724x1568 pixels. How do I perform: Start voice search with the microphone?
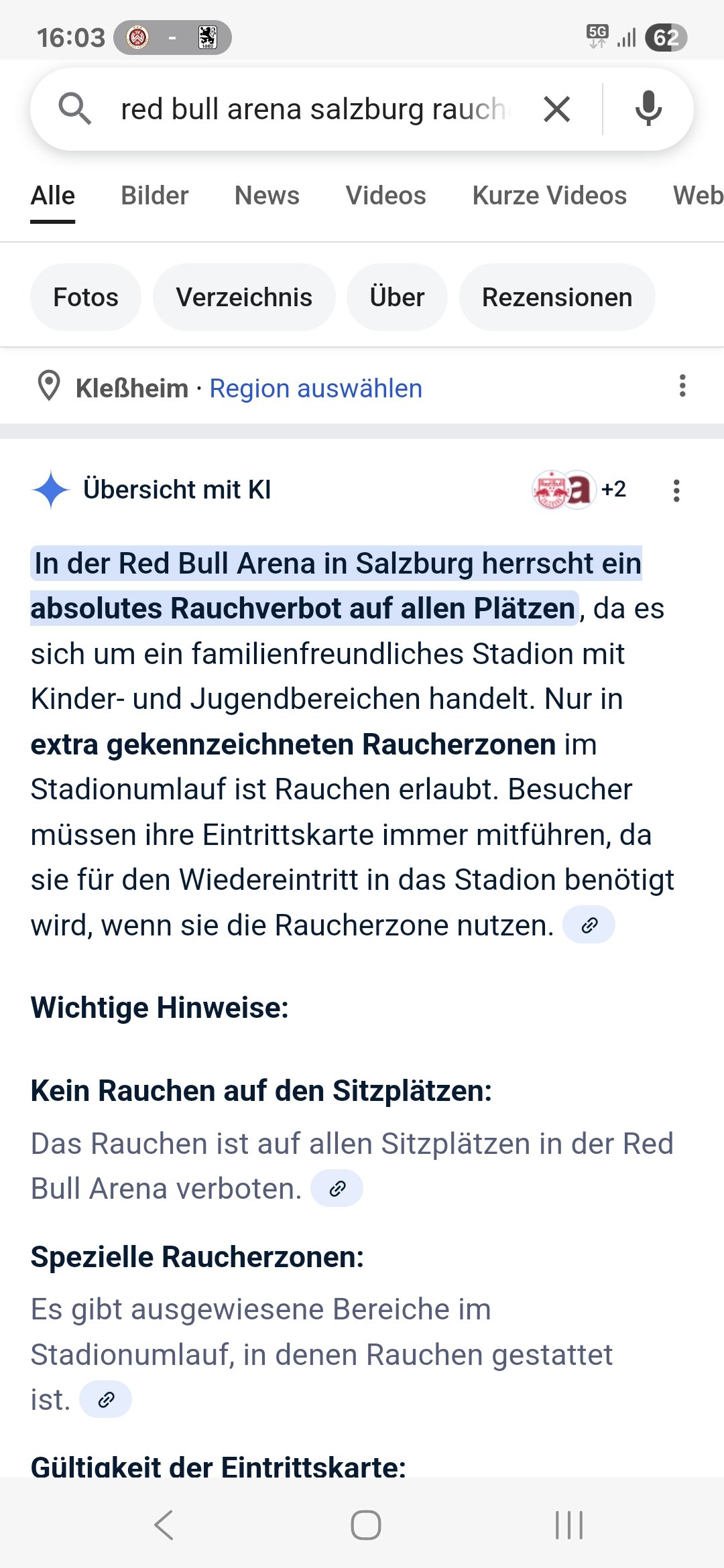tap(648, 109)
